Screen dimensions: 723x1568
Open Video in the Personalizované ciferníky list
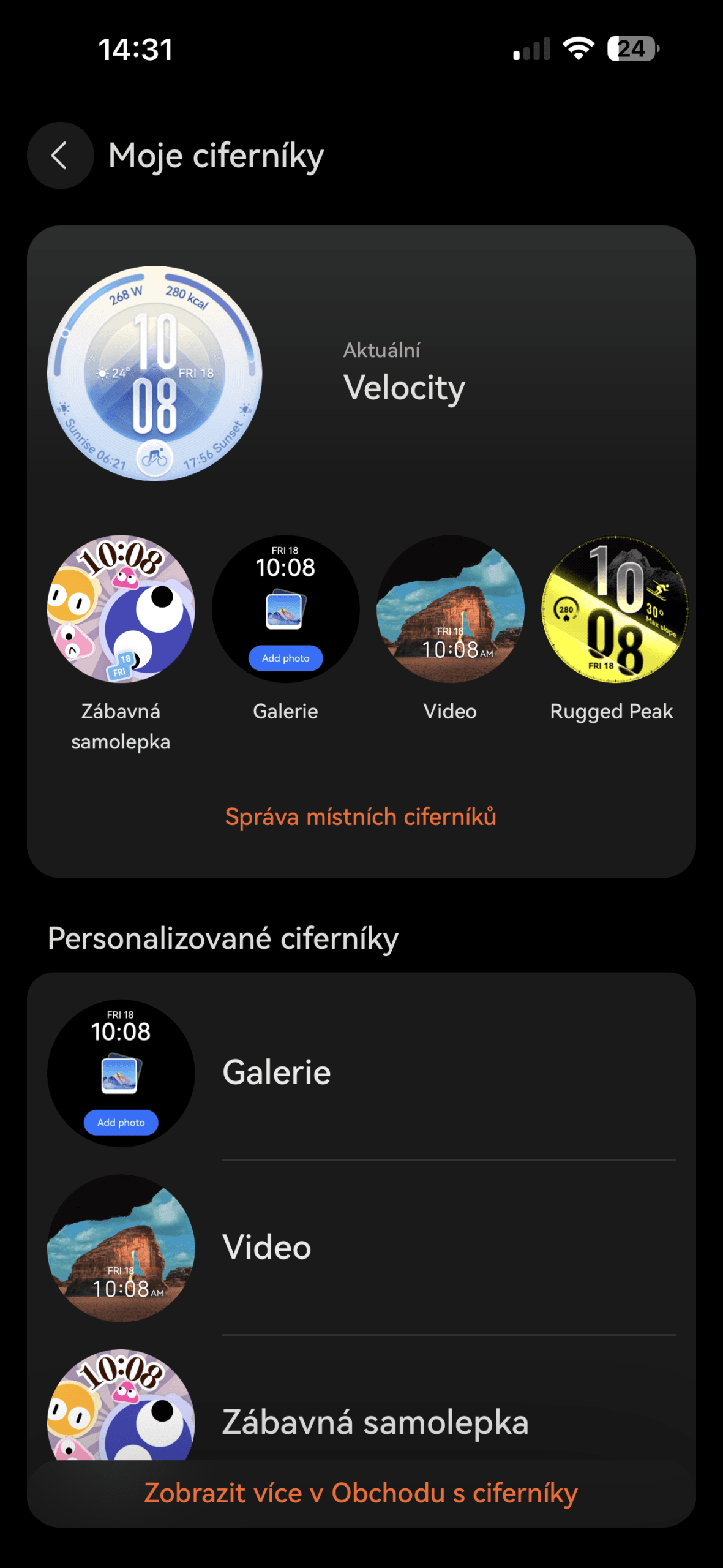[361, 1248]
